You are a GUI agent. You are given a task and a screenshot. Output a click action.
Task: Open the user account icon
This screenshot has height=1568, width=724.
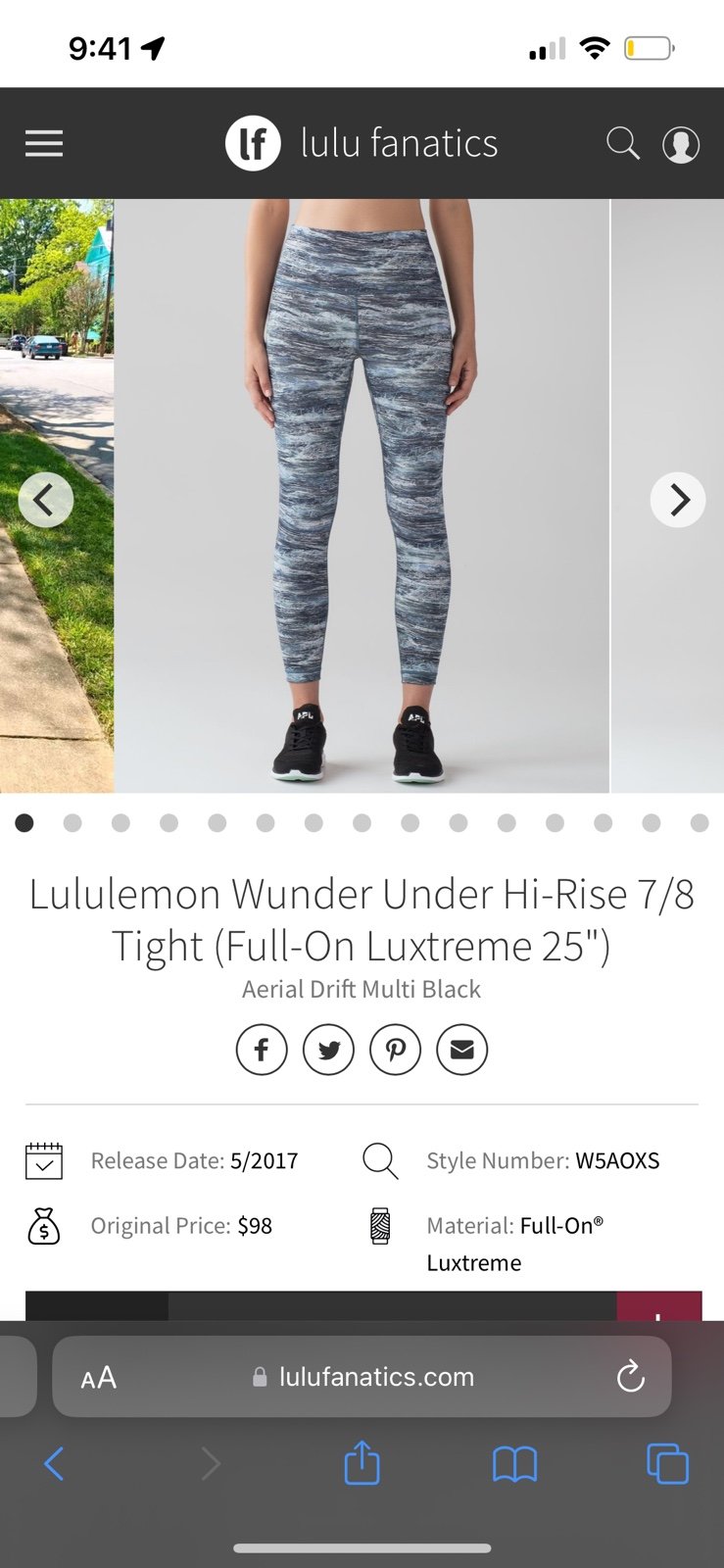(x=681, y=145)
